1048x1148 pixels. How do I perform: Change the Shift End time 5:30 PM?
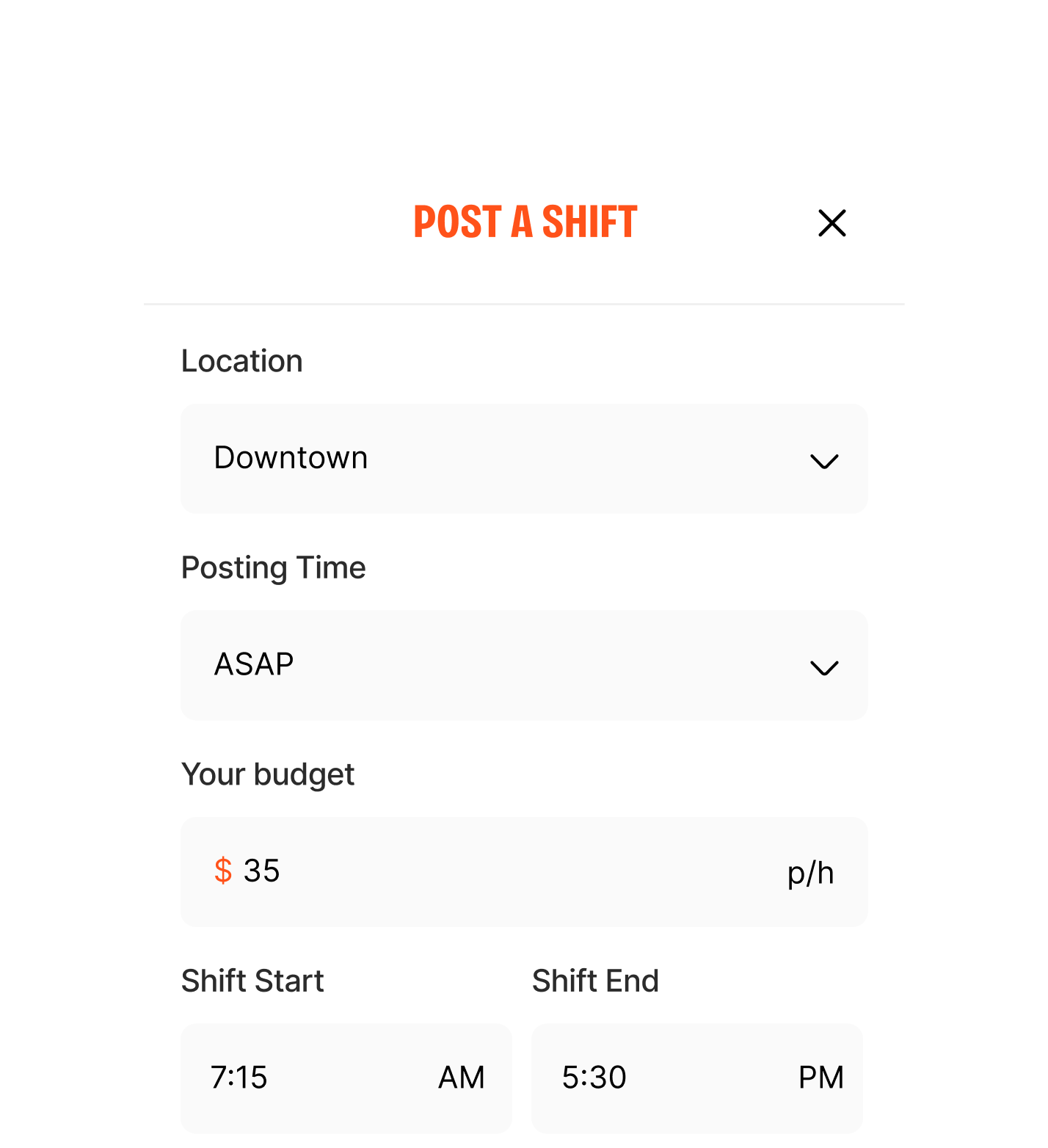pyautogui.click(x=696, y=1078)
